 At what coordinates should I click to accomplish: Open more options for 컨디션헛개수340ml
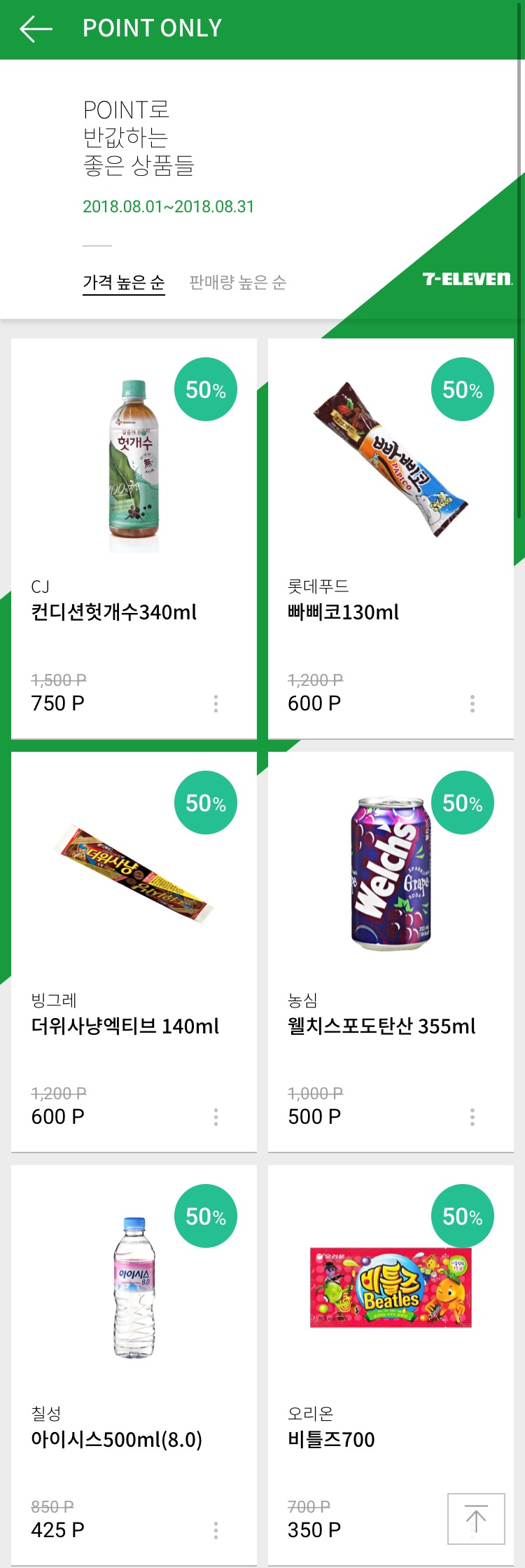[216, 703]
